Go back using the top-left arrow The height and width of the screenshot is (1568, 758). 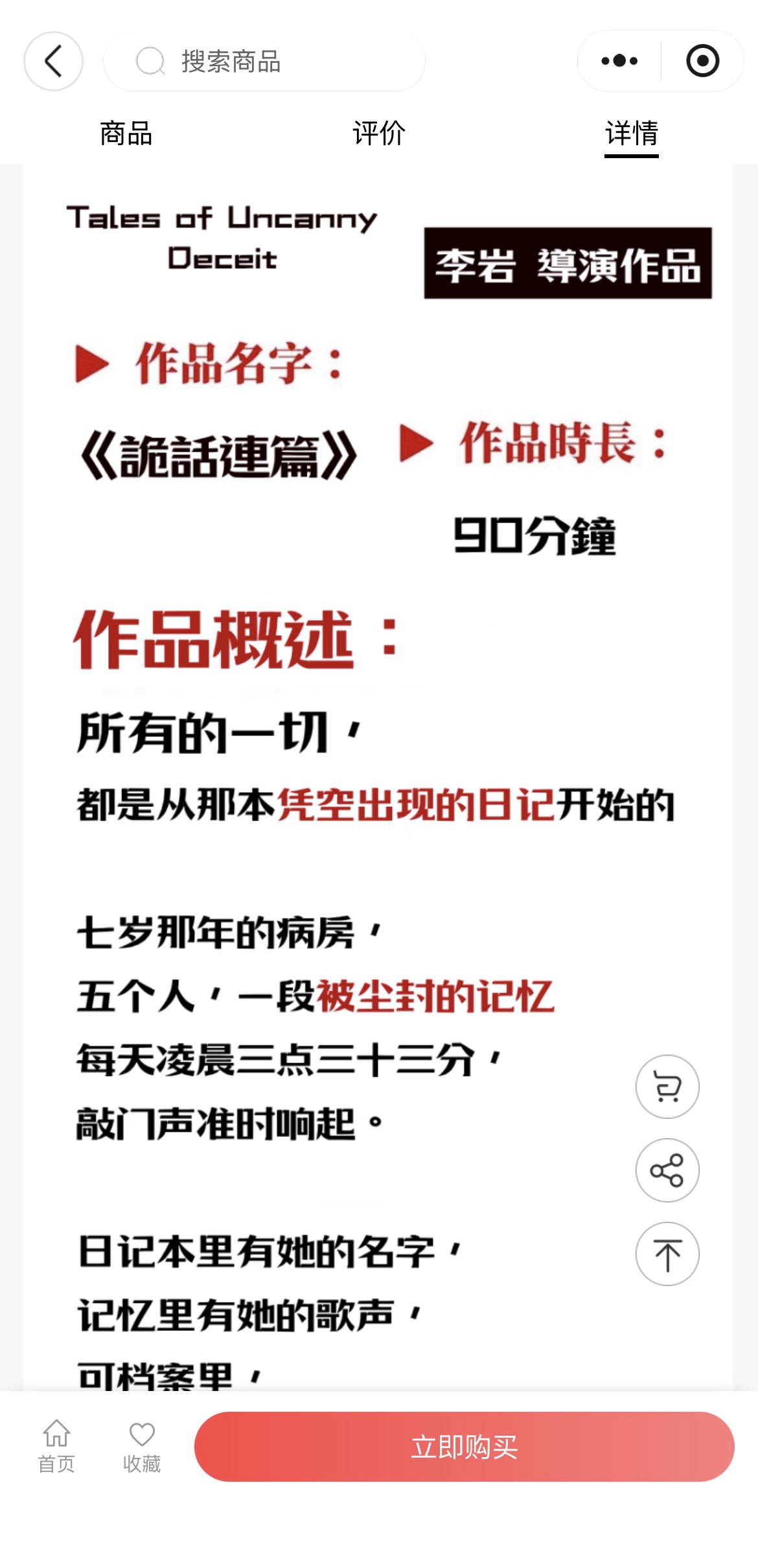click(53, 62)
